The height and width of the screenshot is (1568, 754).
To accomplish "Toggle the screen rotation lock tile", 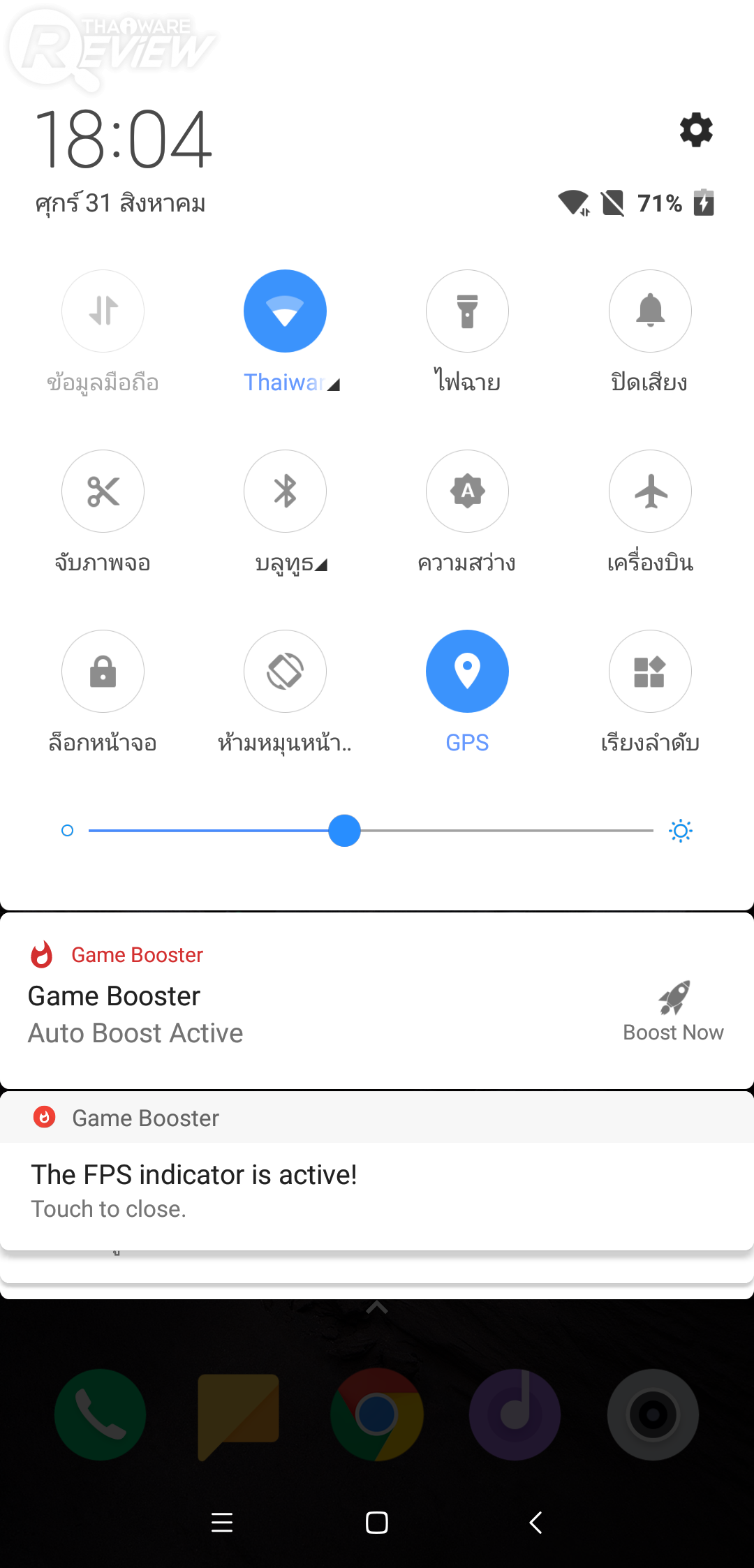I will click(x=285, y=672).
